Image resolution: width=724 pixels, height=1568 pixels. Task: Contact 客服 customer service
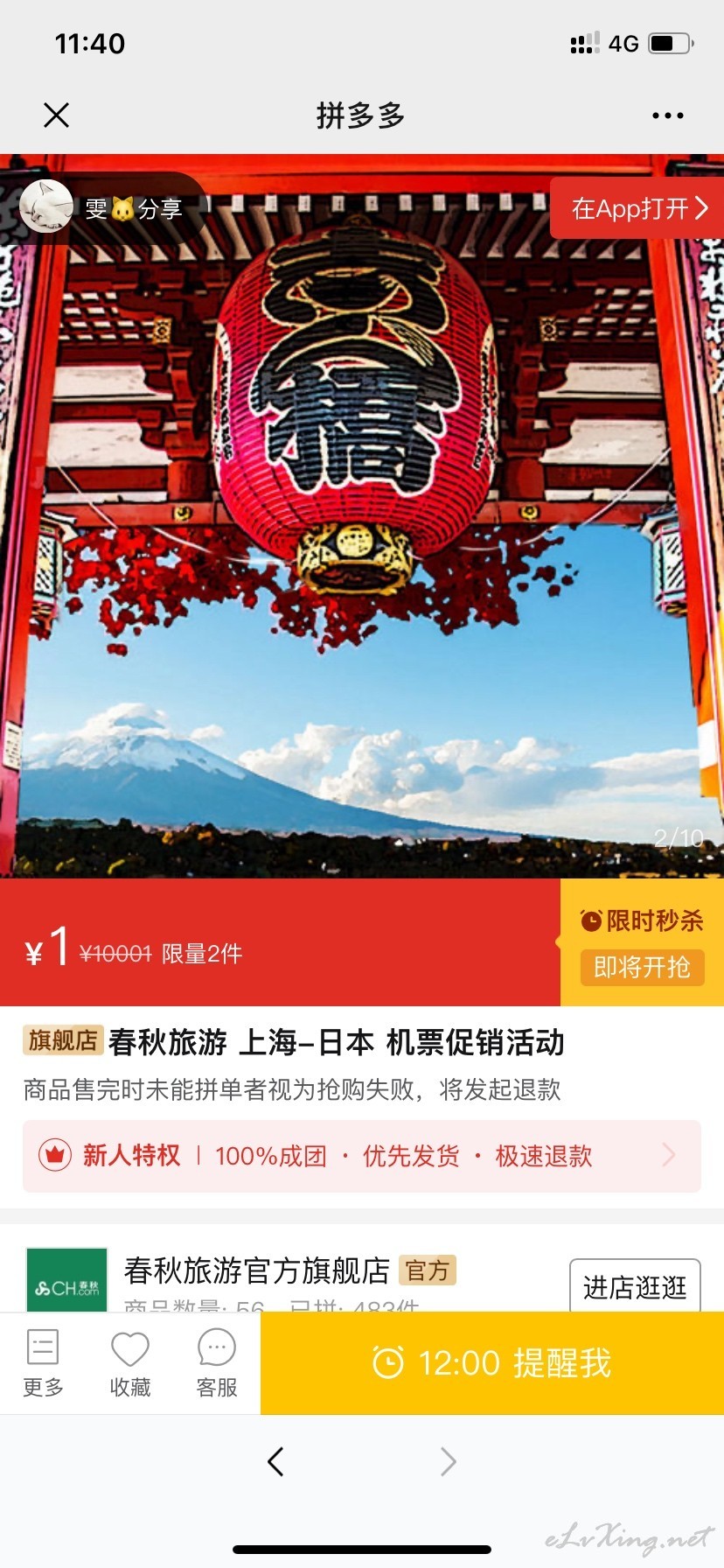(217, 1362)
